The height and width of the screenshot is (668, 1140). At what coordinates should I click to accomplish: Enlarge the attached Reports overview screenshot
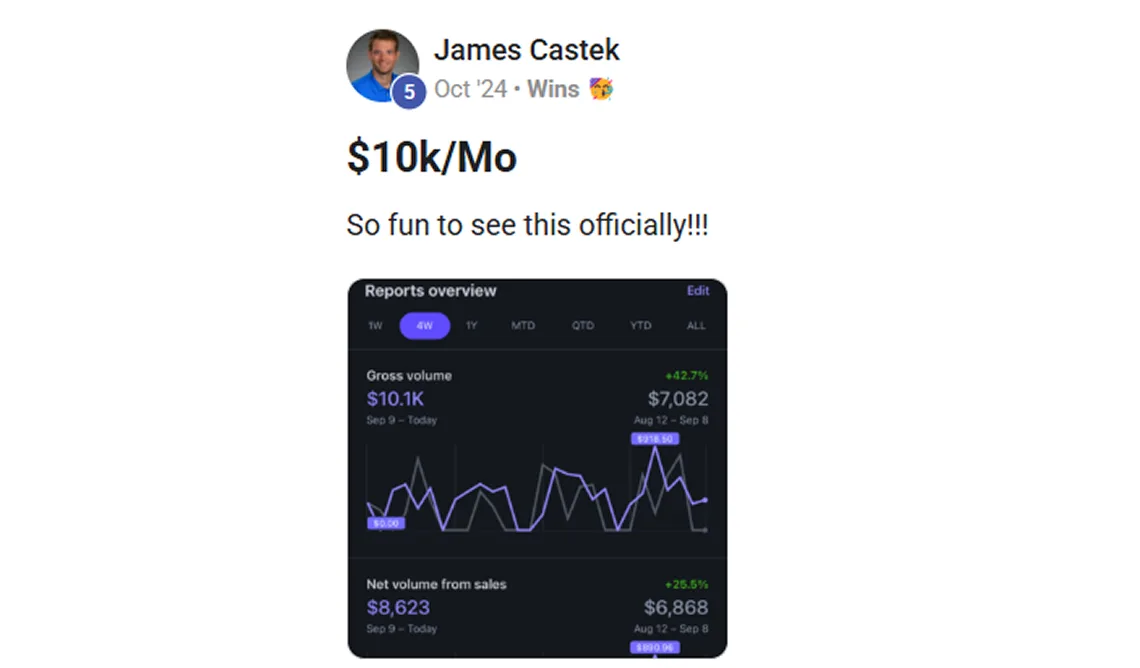(x=537, y=467)
